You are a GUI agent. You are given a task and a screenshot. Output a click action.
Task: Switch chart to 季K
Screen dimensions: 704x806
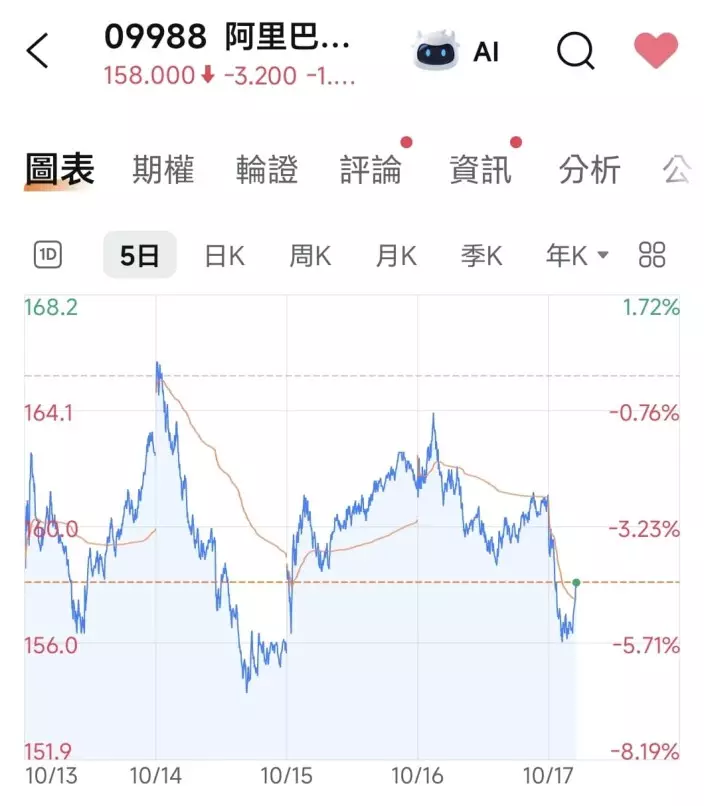click(x=481, y=255)
